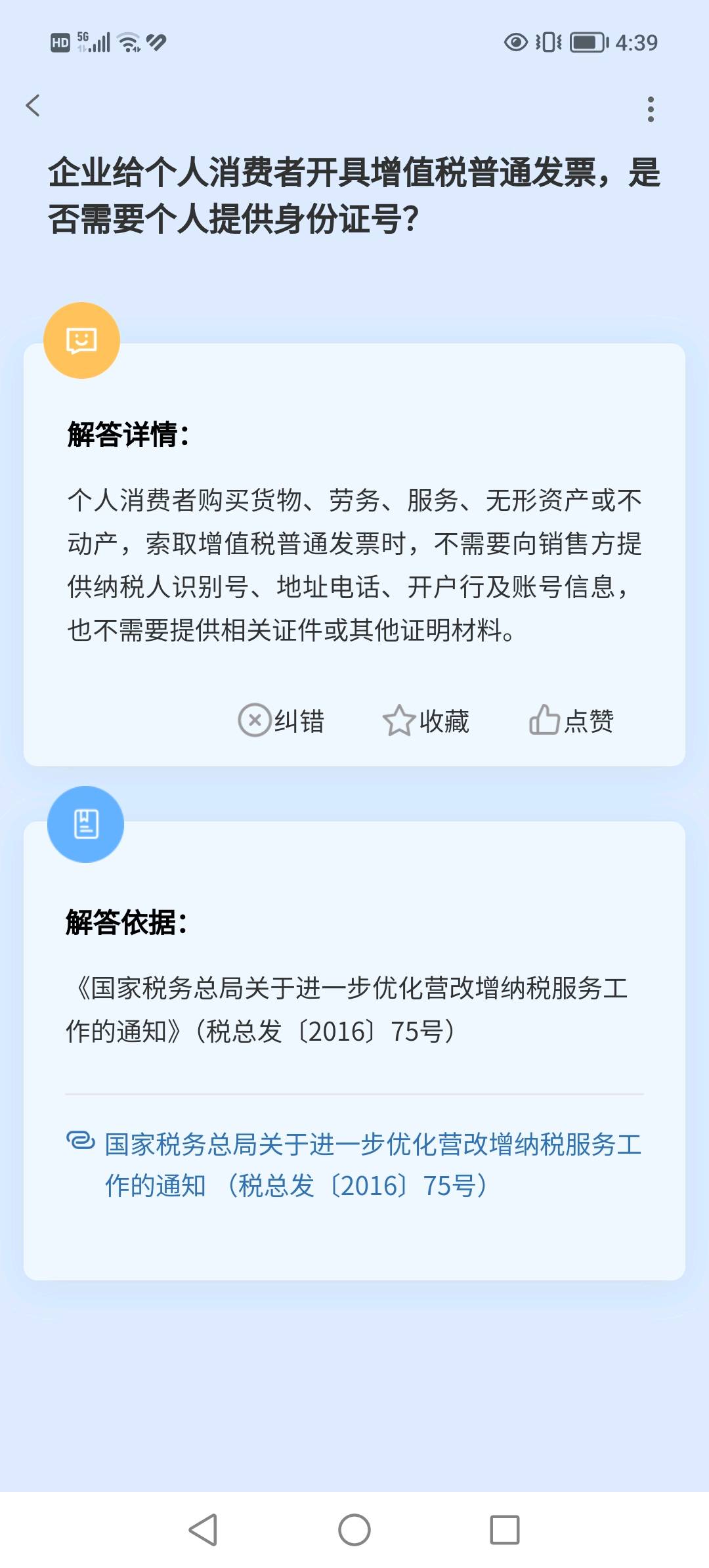Go back using the top-left arrow
The image size is (709, 1568).
coord(33,106)
